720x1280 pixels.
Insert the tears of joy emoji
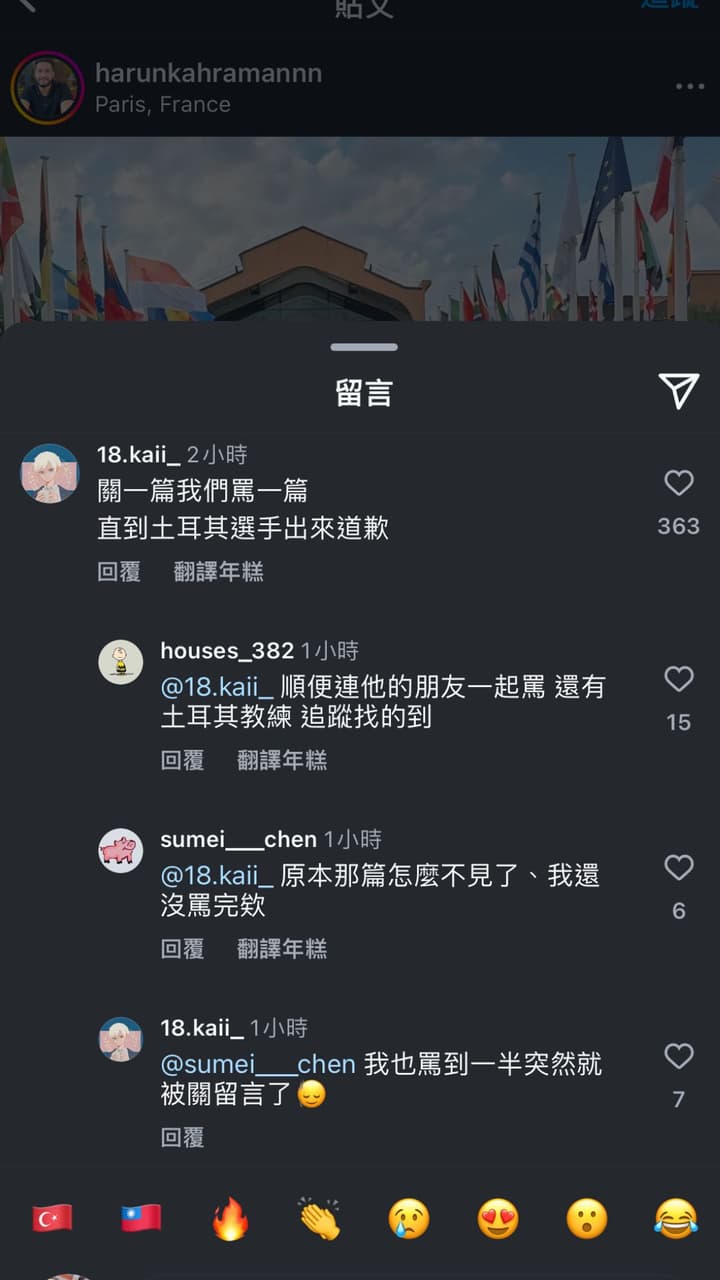tap(676, 1220)
